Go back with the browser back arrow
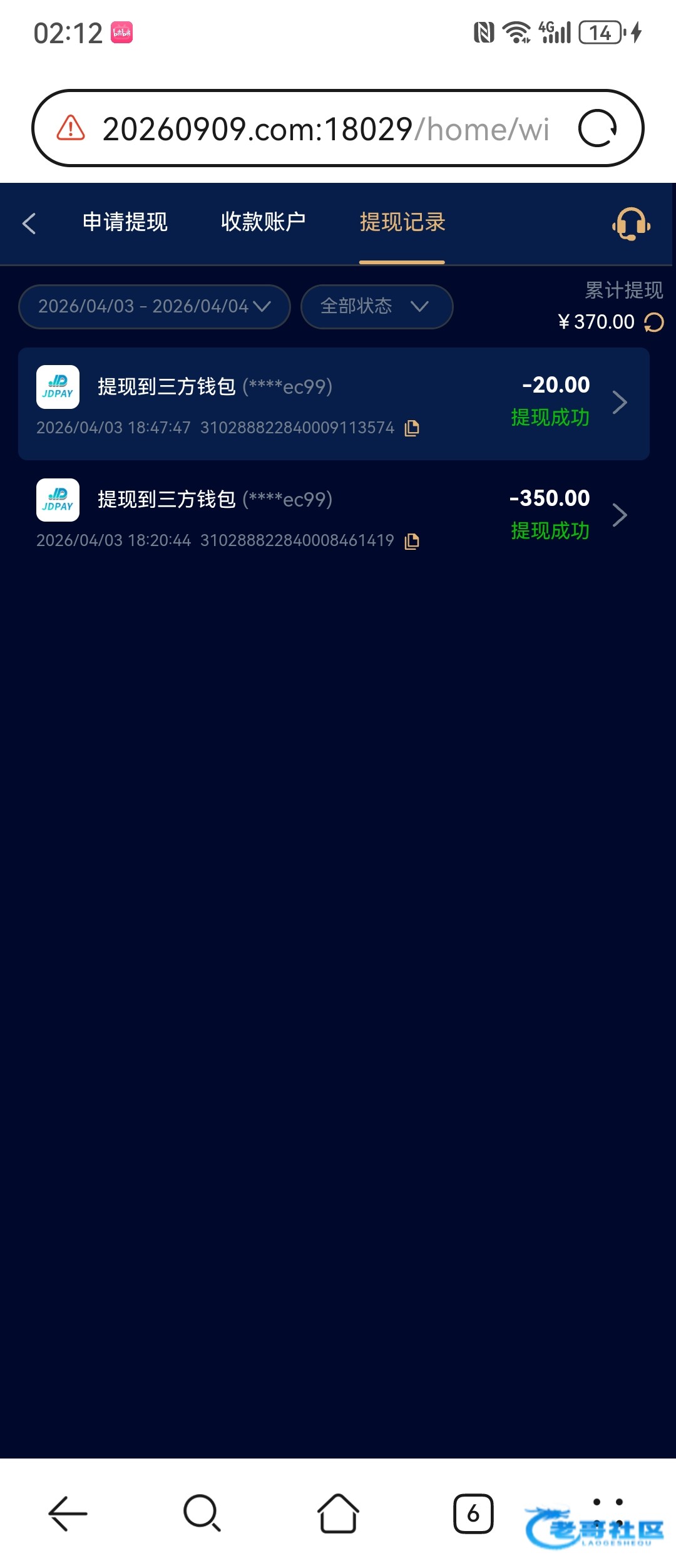 [68, 1514]
